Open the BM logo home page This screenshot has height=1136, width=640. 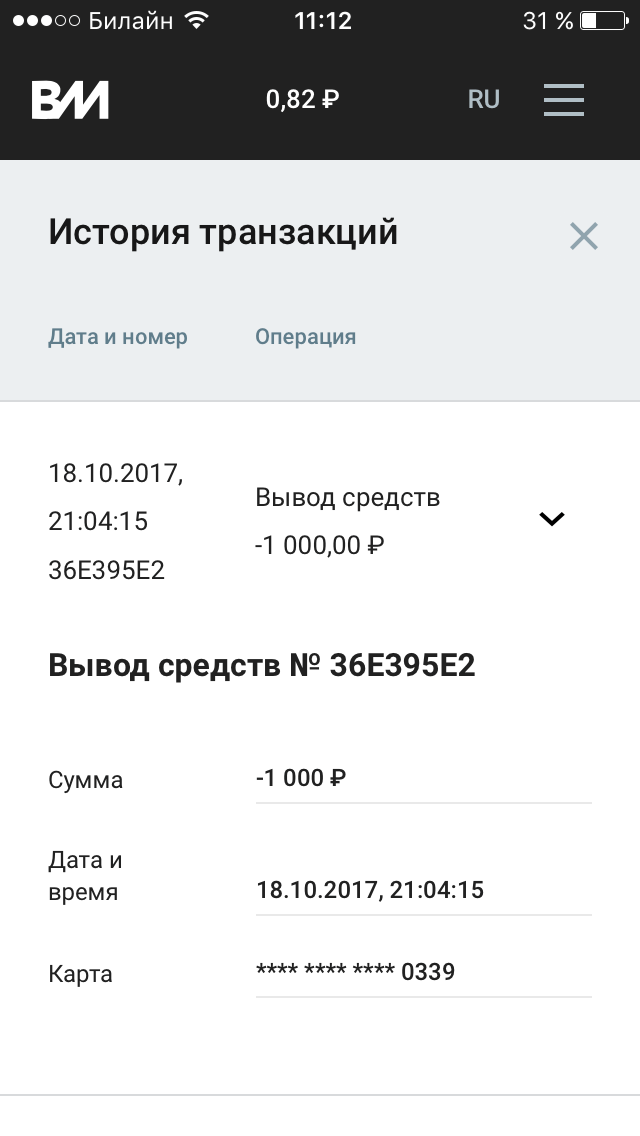70,100
